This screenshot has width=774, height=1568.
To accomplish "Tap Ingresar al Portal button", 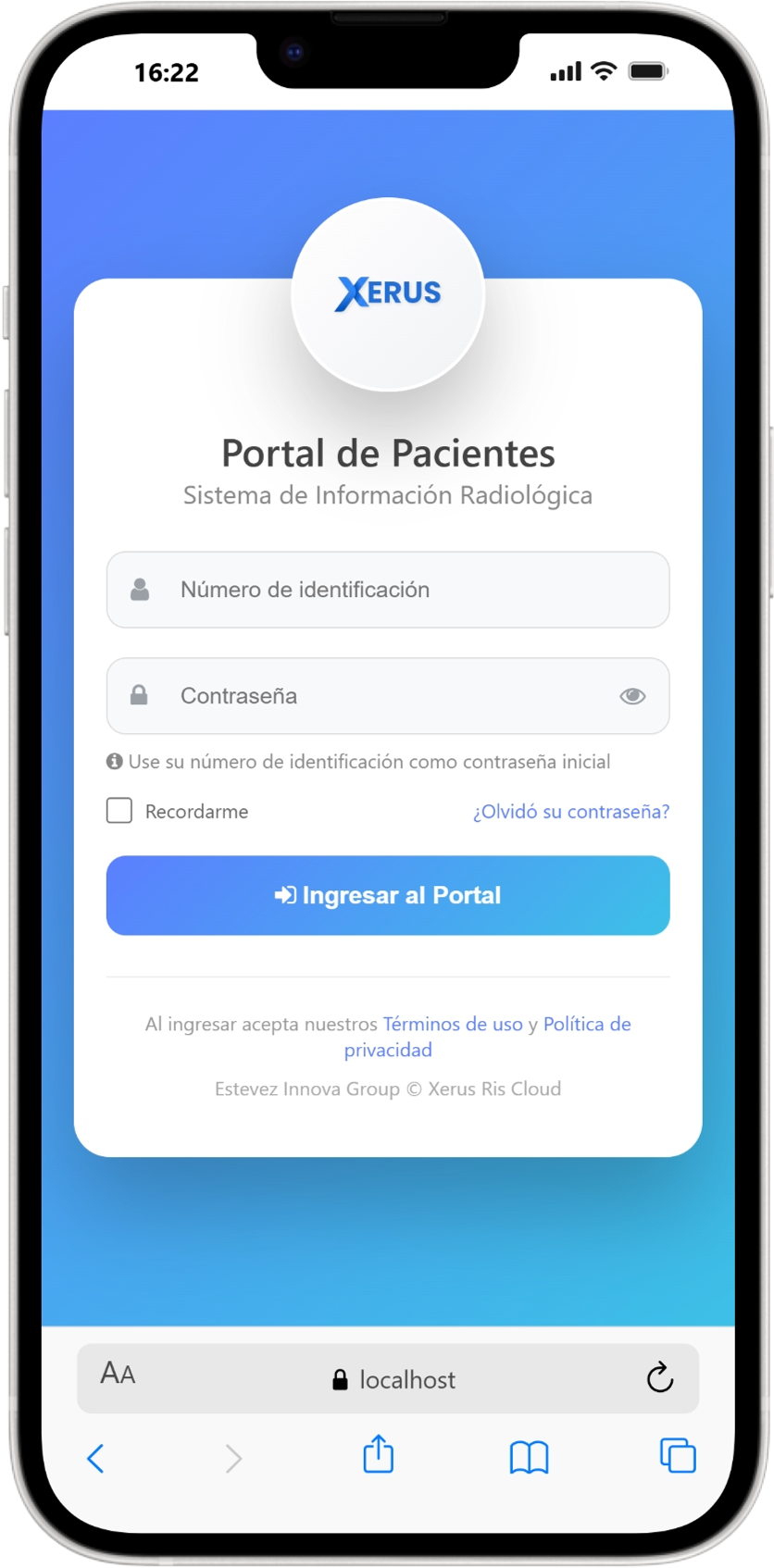I will (387, 895).
